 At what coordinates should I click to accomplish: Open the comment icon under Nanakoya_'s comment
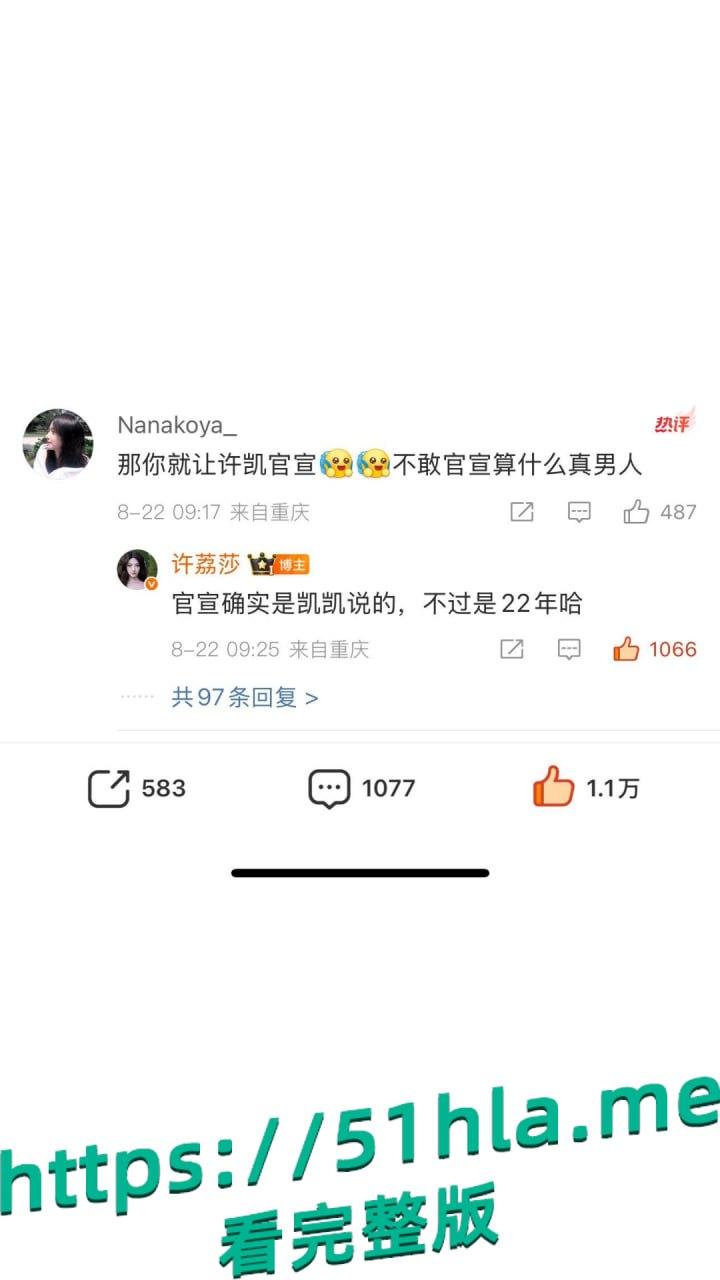pyautogui.click(x=578, y=512)
